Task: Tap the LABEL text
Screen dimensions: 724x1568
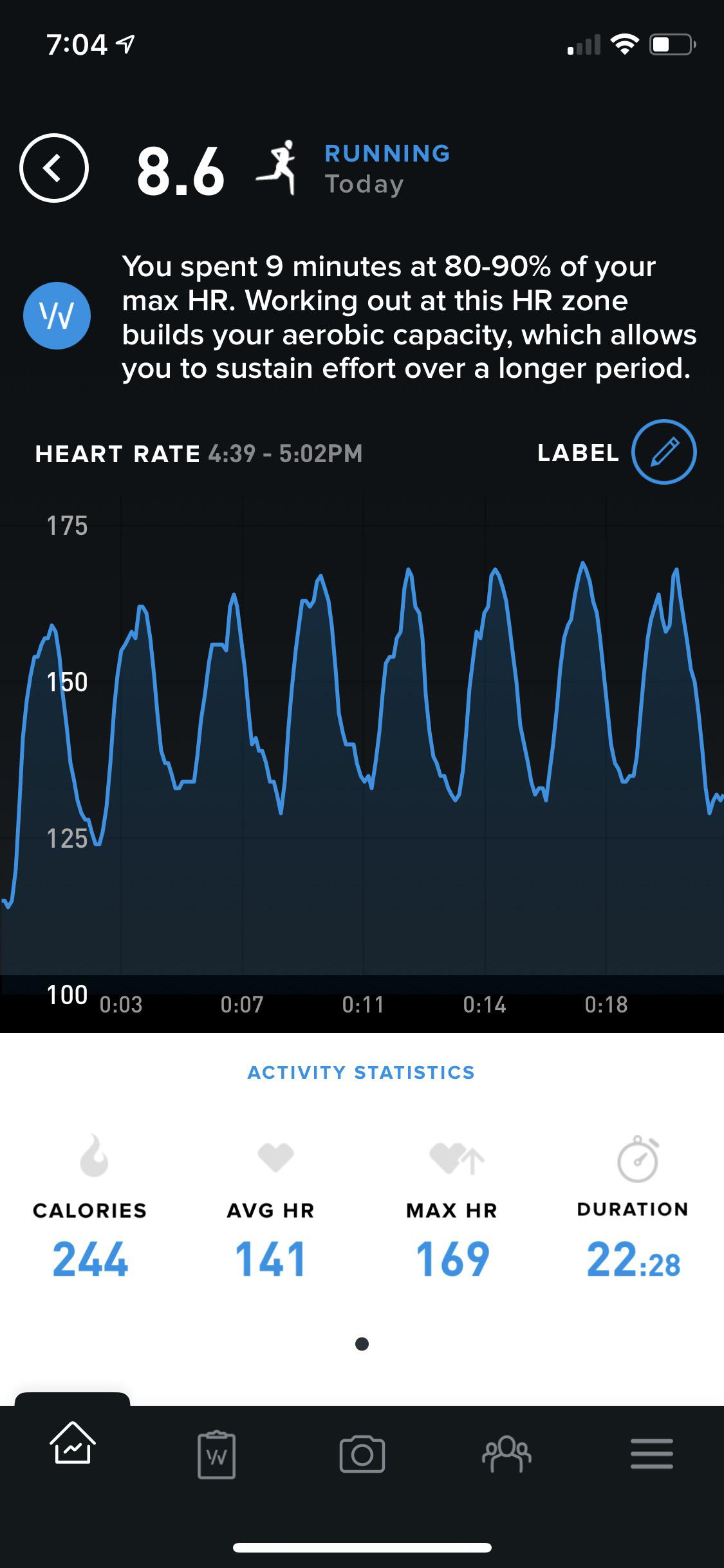Action: [x=578, y=452]
